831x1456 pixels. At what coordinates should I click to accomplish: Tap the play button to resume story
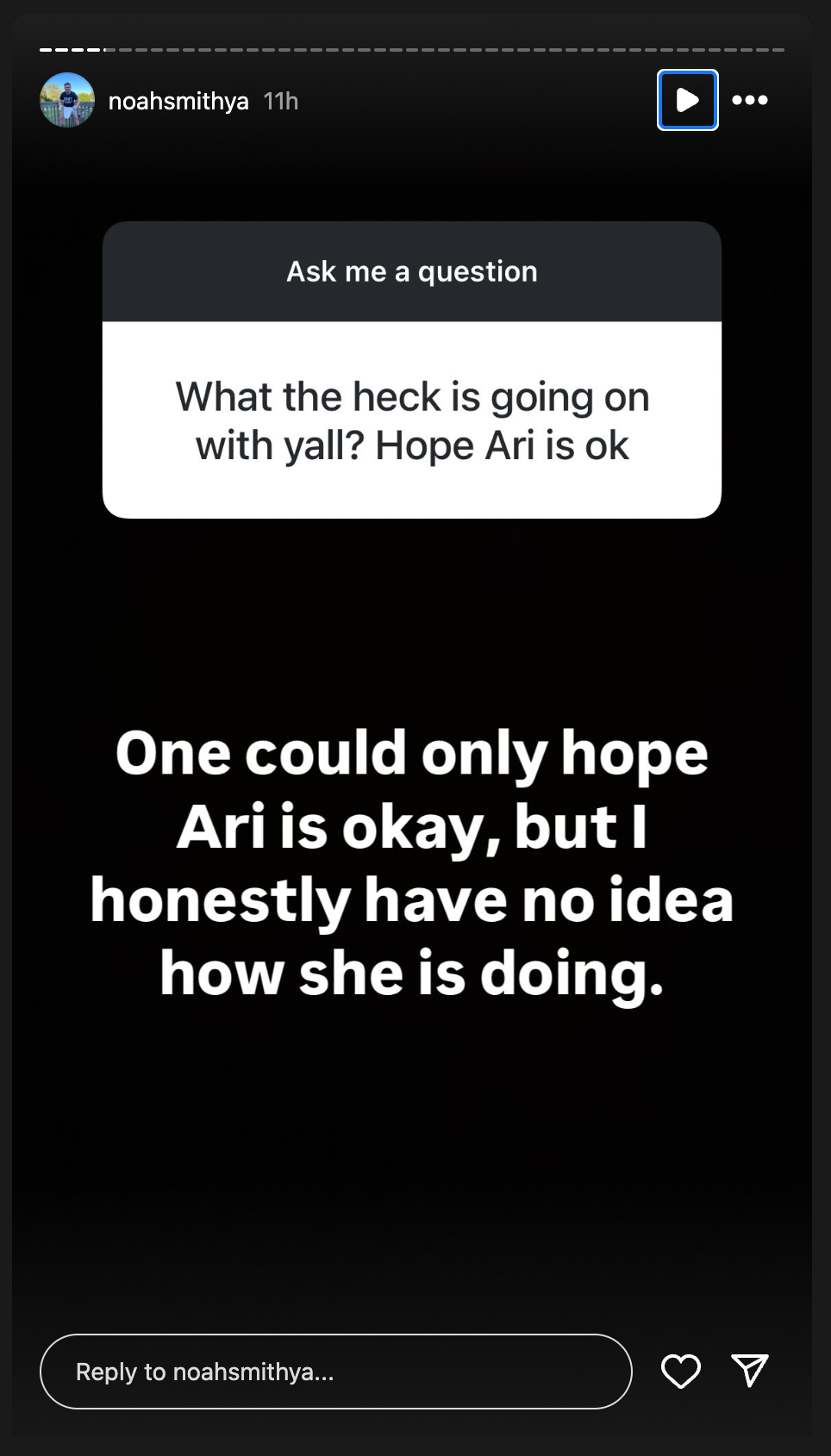coord(687,100)
